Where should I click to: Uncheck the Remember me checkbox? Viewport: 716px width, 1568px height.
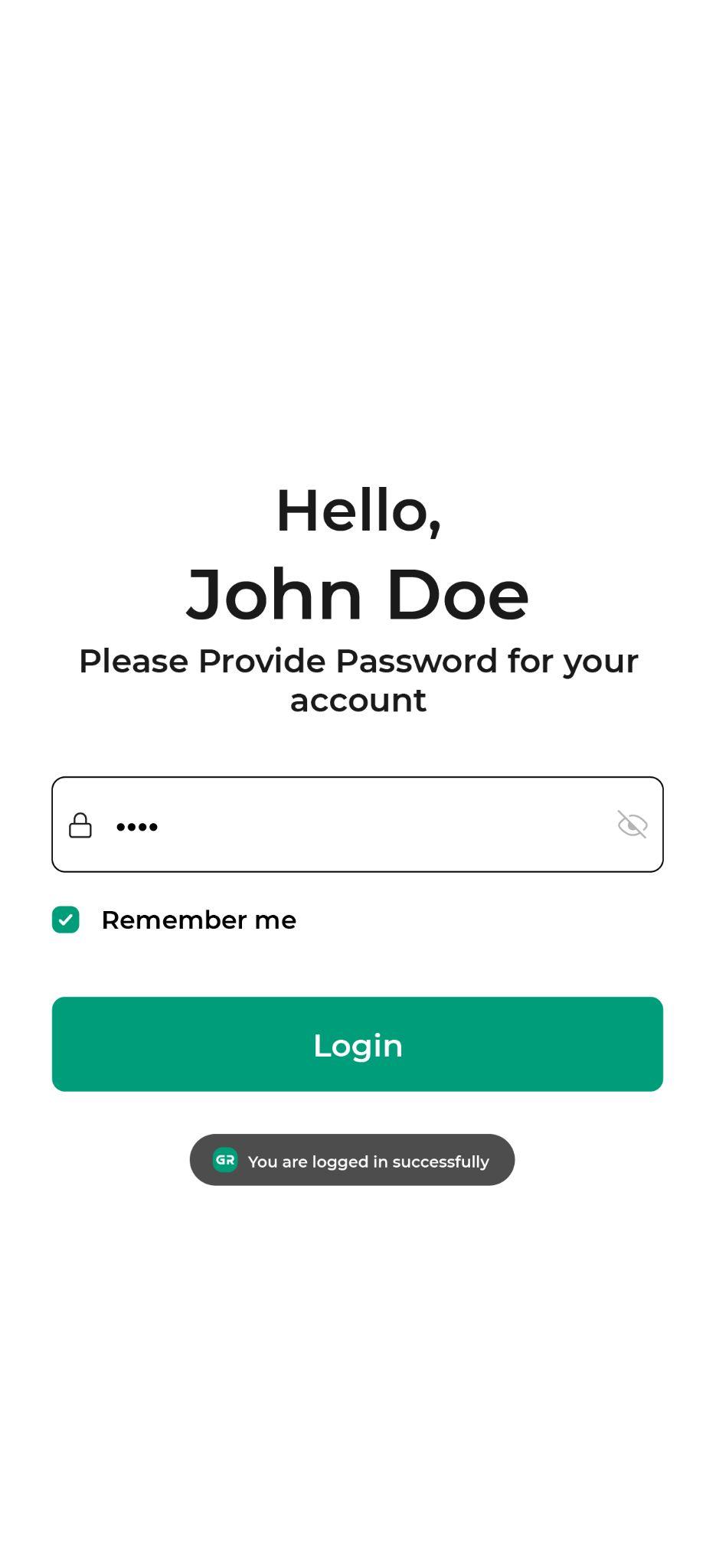[66, 920]
